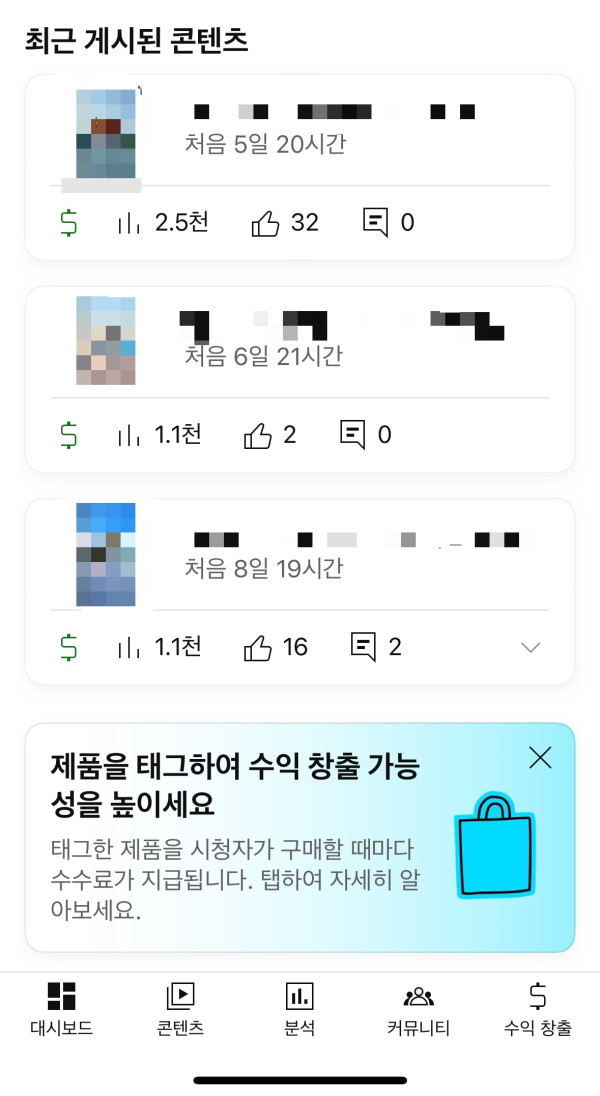Open the 콘텐츠 tab
This screenshot has height=1096, width=600.
[180, 1008]
